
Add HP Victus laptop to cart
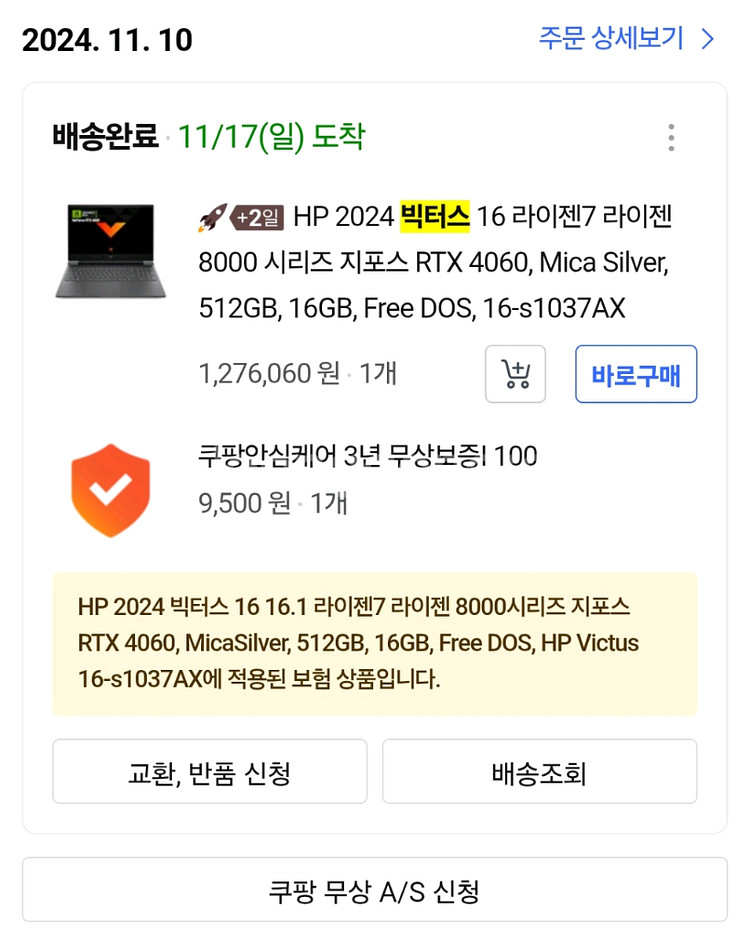coord(515,374)
